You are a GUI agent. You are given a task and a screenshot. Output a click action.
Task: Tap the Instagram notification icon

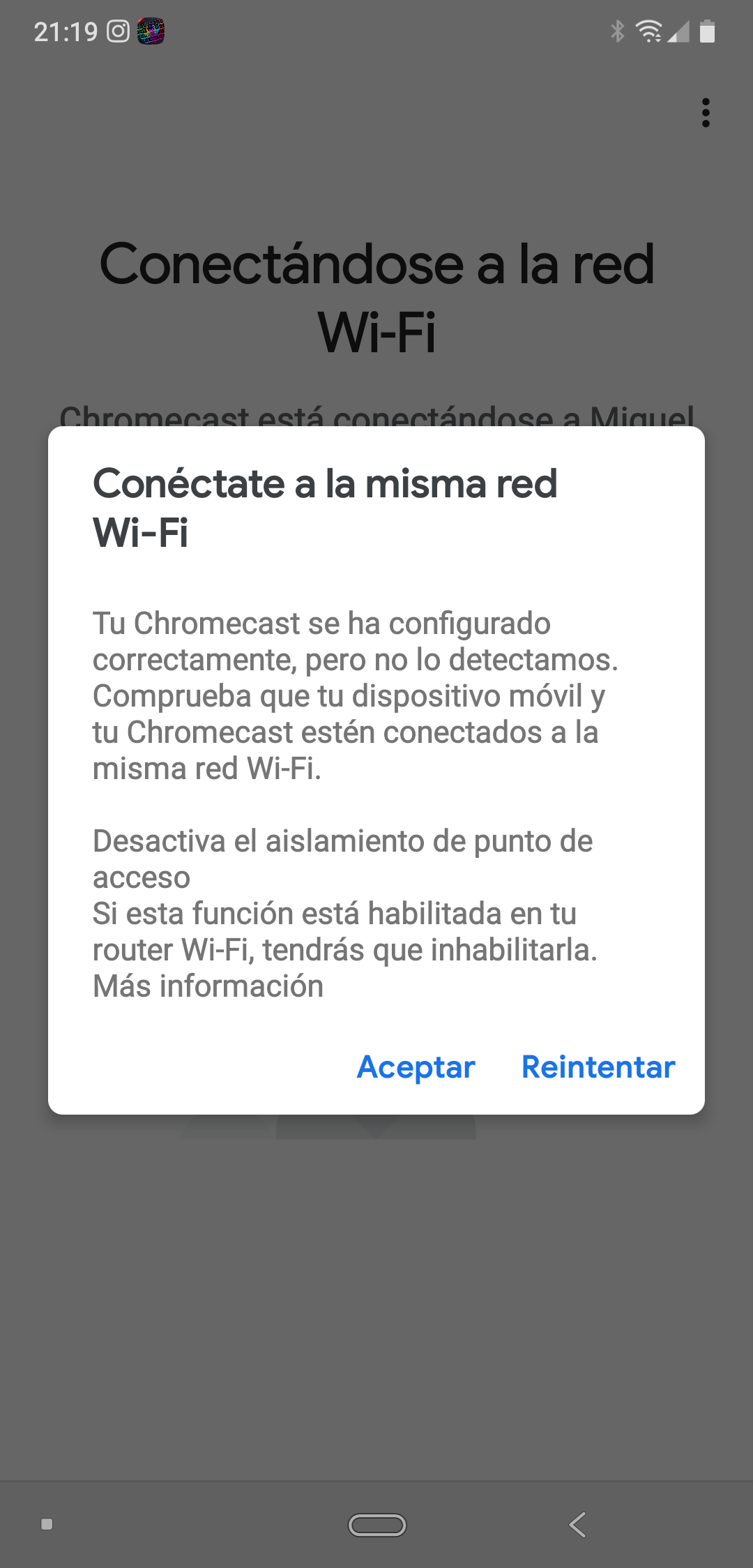pyautogui.click(x=119, y=31)
